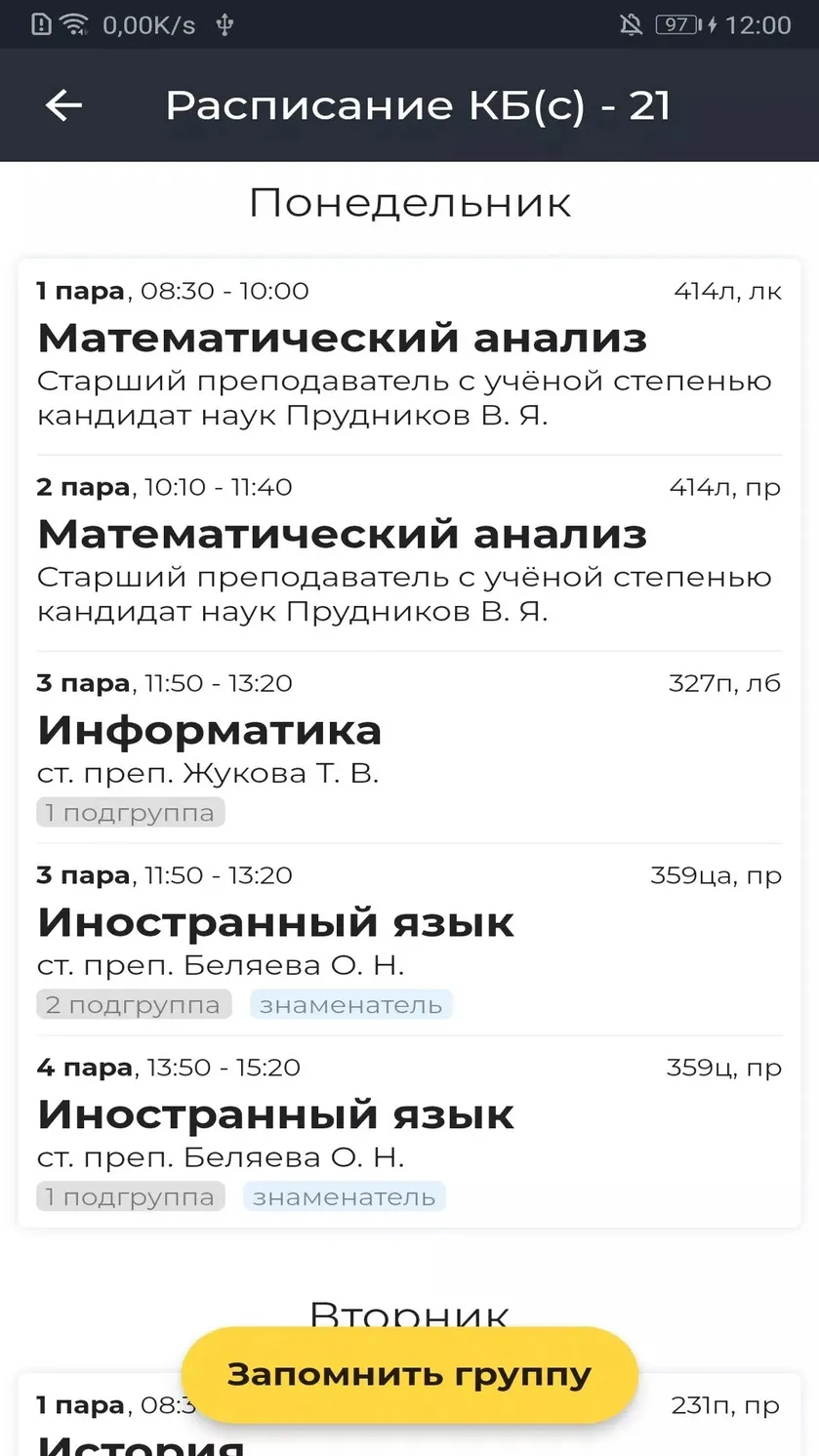Go back using the arrow icon
Viewport: 819px width, 1456px height.
63,105
